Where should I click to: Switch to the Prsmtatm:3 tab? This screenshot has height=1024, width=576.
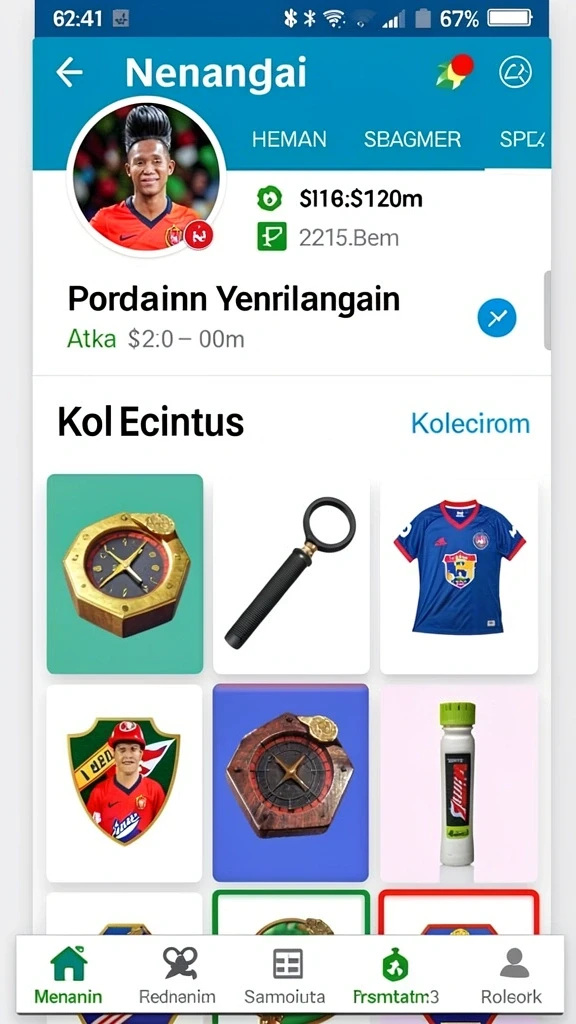[396, 974]
